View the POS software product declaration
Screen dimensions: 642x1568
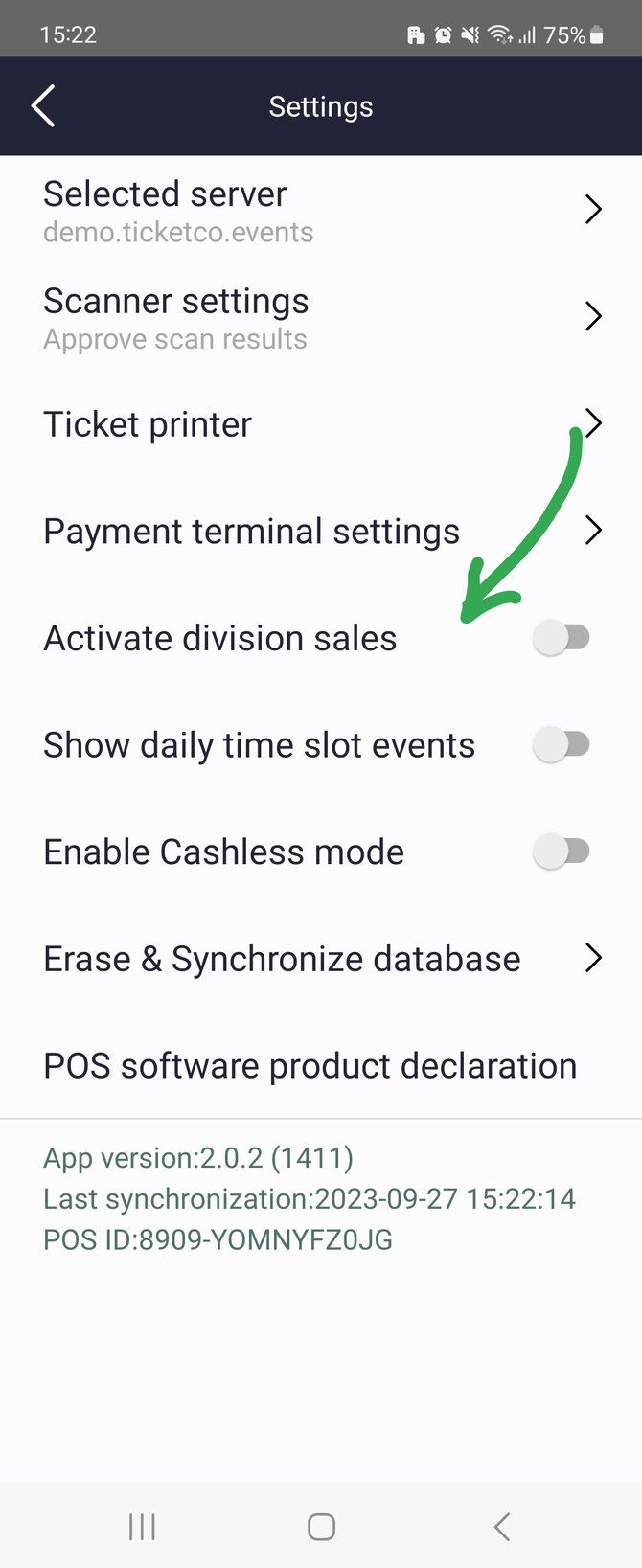pos(310,1066)
